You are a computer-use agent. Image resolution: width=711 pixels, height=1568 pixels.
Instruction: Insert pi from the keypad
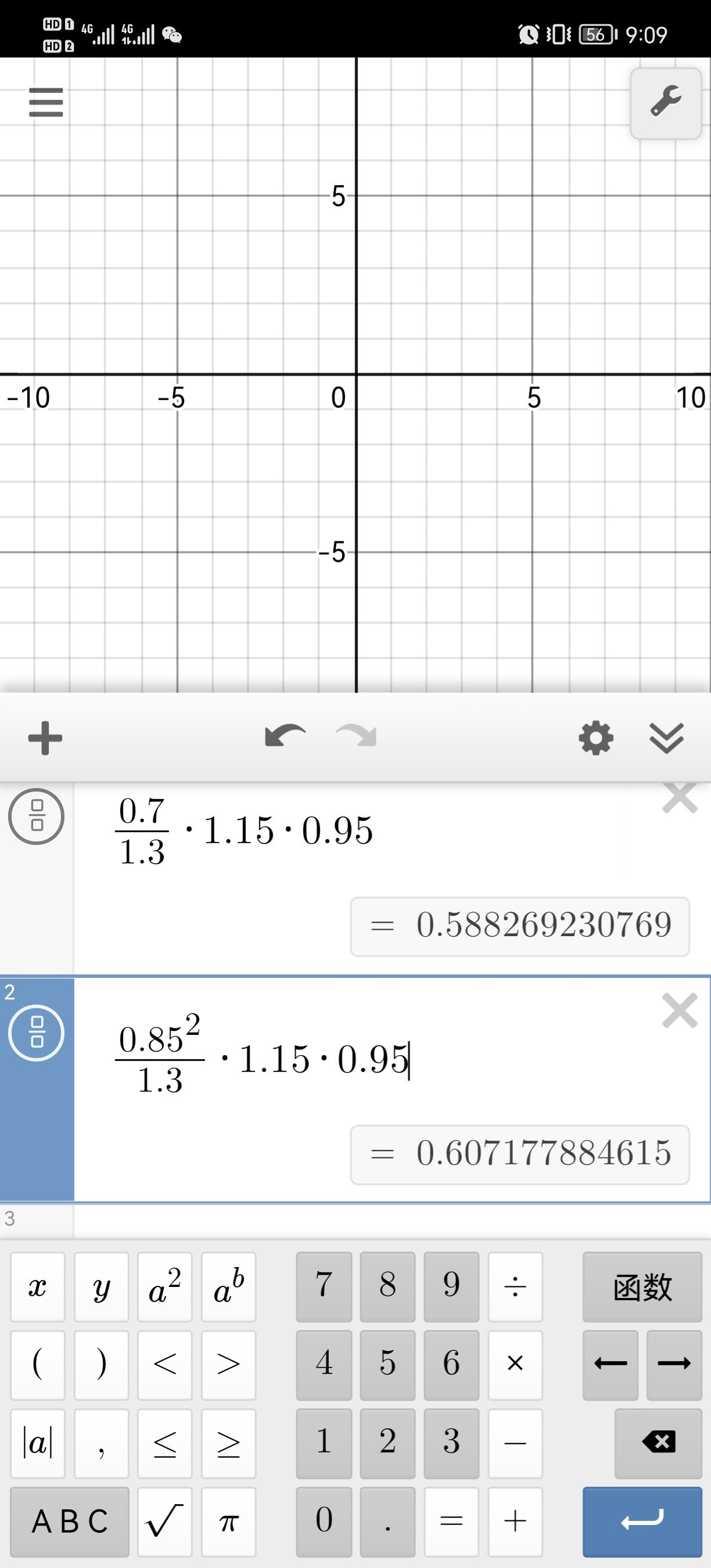[228, 1522]
